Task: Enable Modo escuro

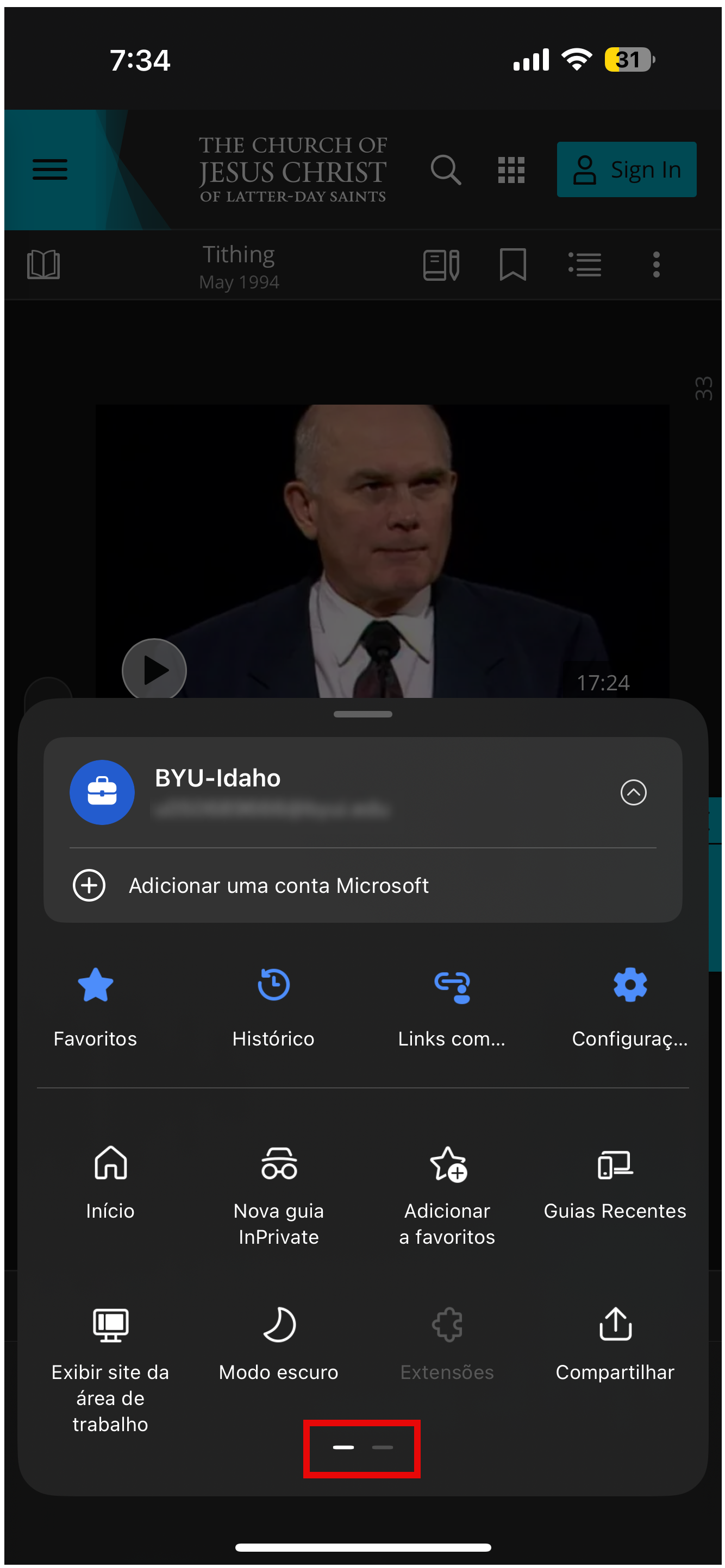Action: pyautogui.click(x=279, y=1342)
